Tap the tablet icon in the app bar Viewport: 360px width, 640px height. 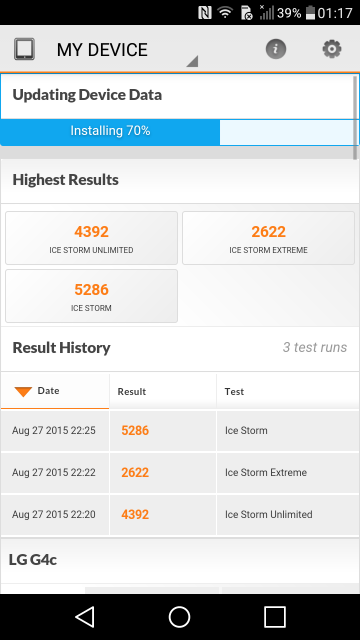click(x=24, y=49)
